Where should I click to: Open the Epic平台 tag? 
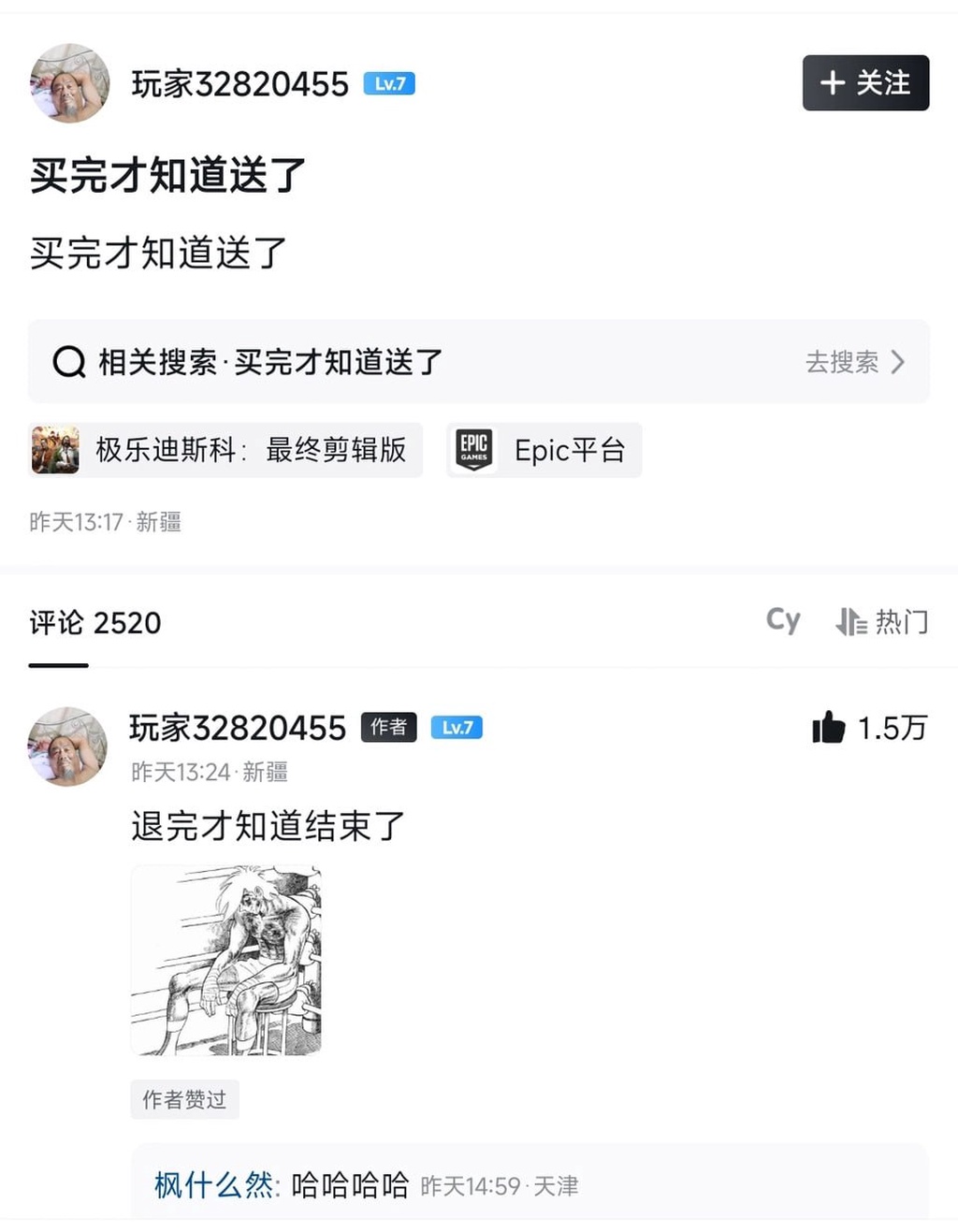point(544,450)
